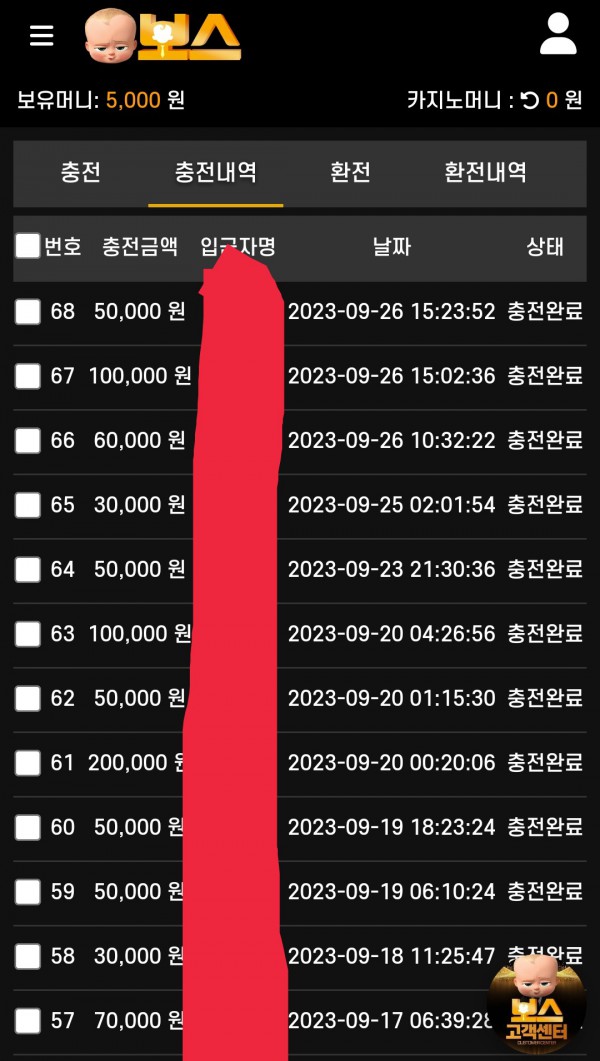Check the box for entry 61
600x1061 pixels.
coord(28,763)
